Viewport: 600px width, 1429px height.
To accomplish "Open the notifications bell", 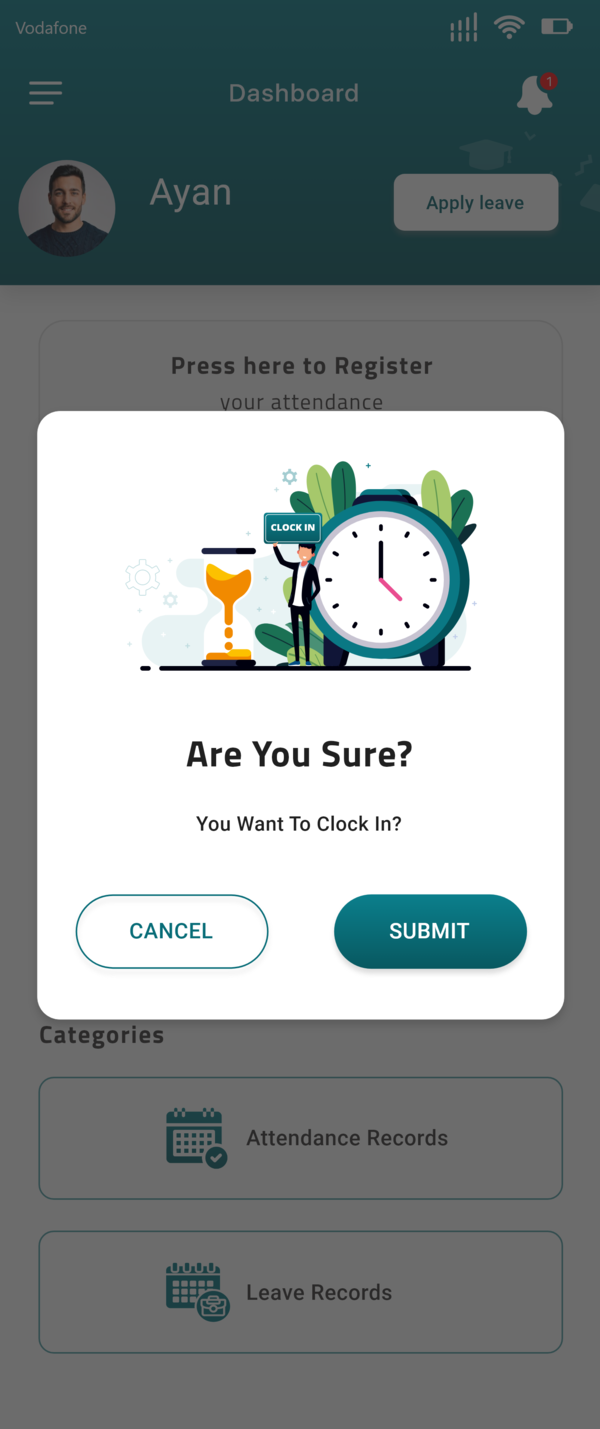I will [535, 95].
